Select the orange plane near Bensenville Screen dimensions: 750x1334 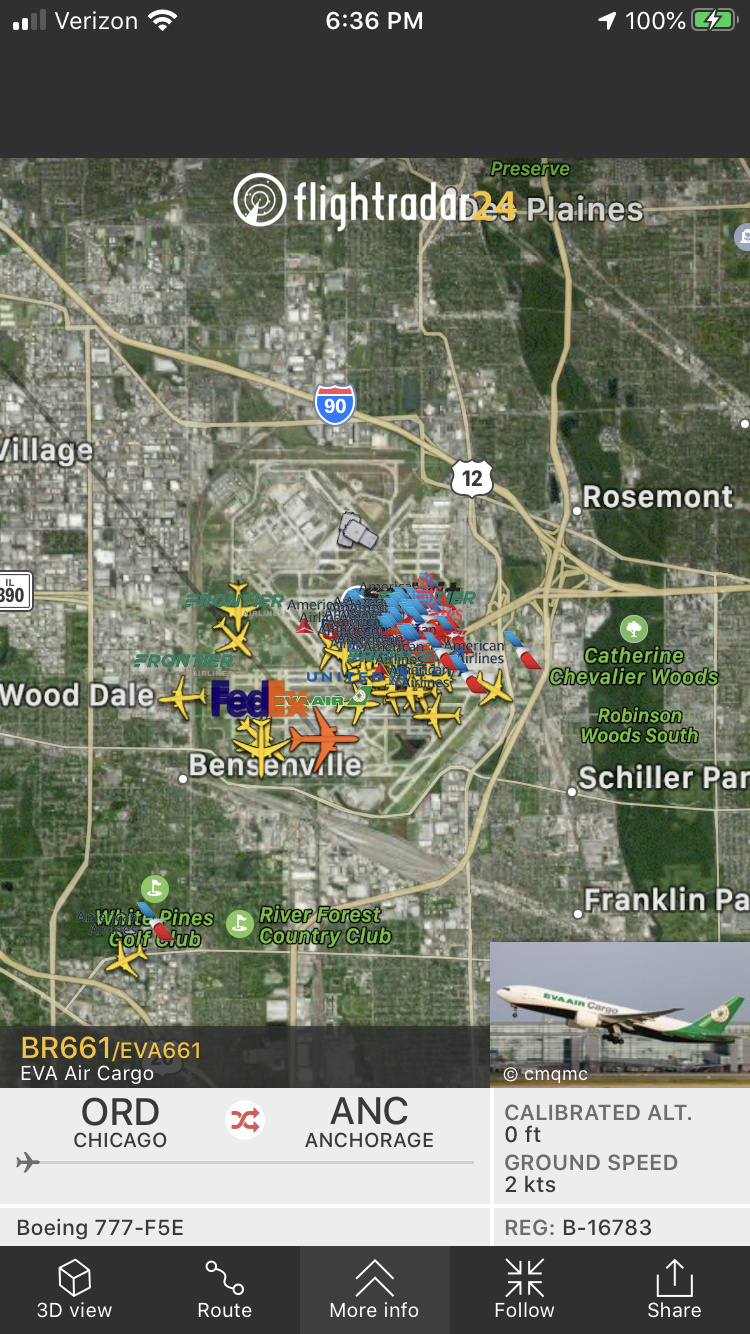coord(322,740)
